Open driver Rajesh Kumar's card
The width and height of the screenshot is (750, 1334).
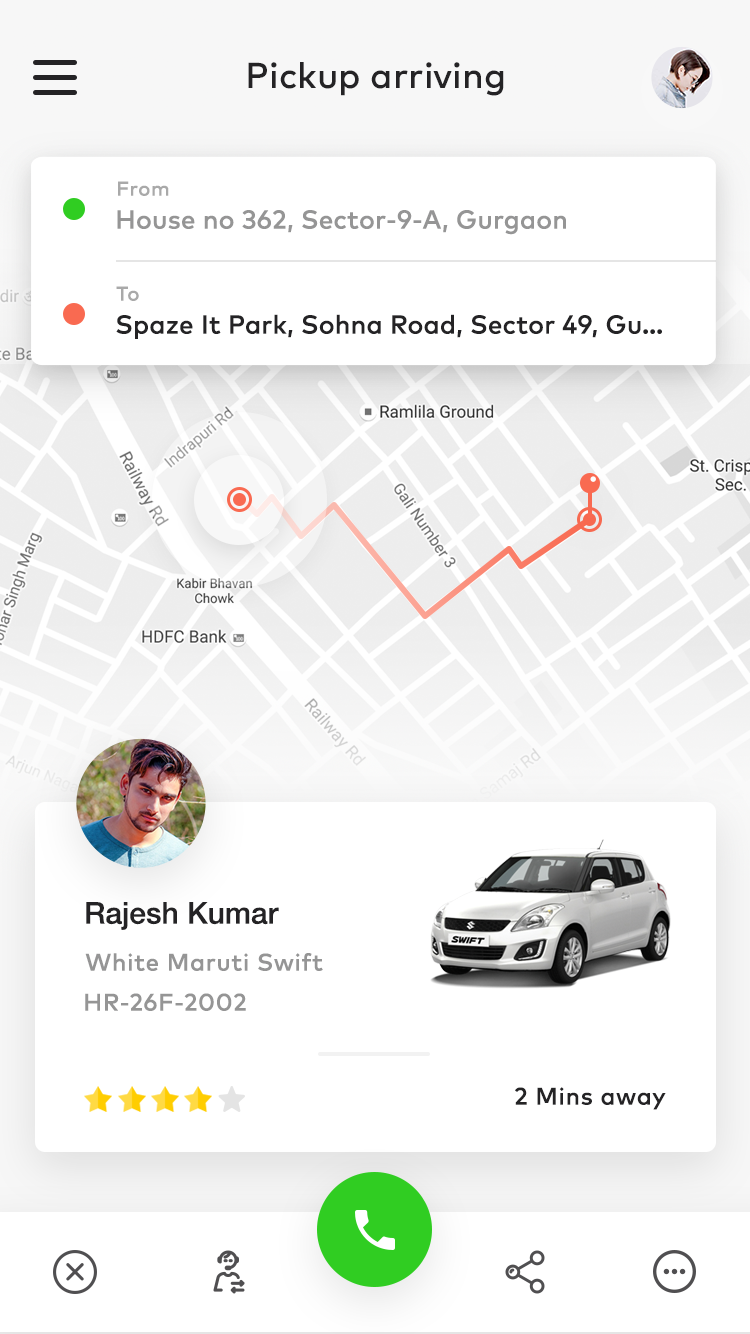tap(375, 975)
